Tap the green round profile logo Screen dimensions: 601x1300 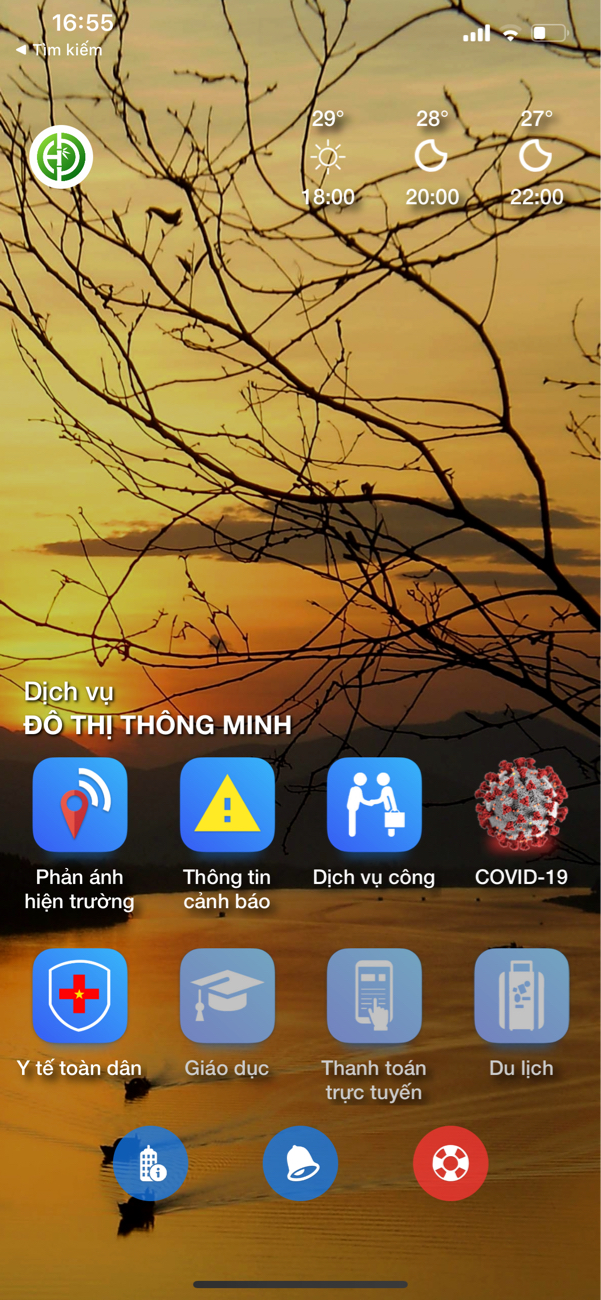(x=61, y=157)
